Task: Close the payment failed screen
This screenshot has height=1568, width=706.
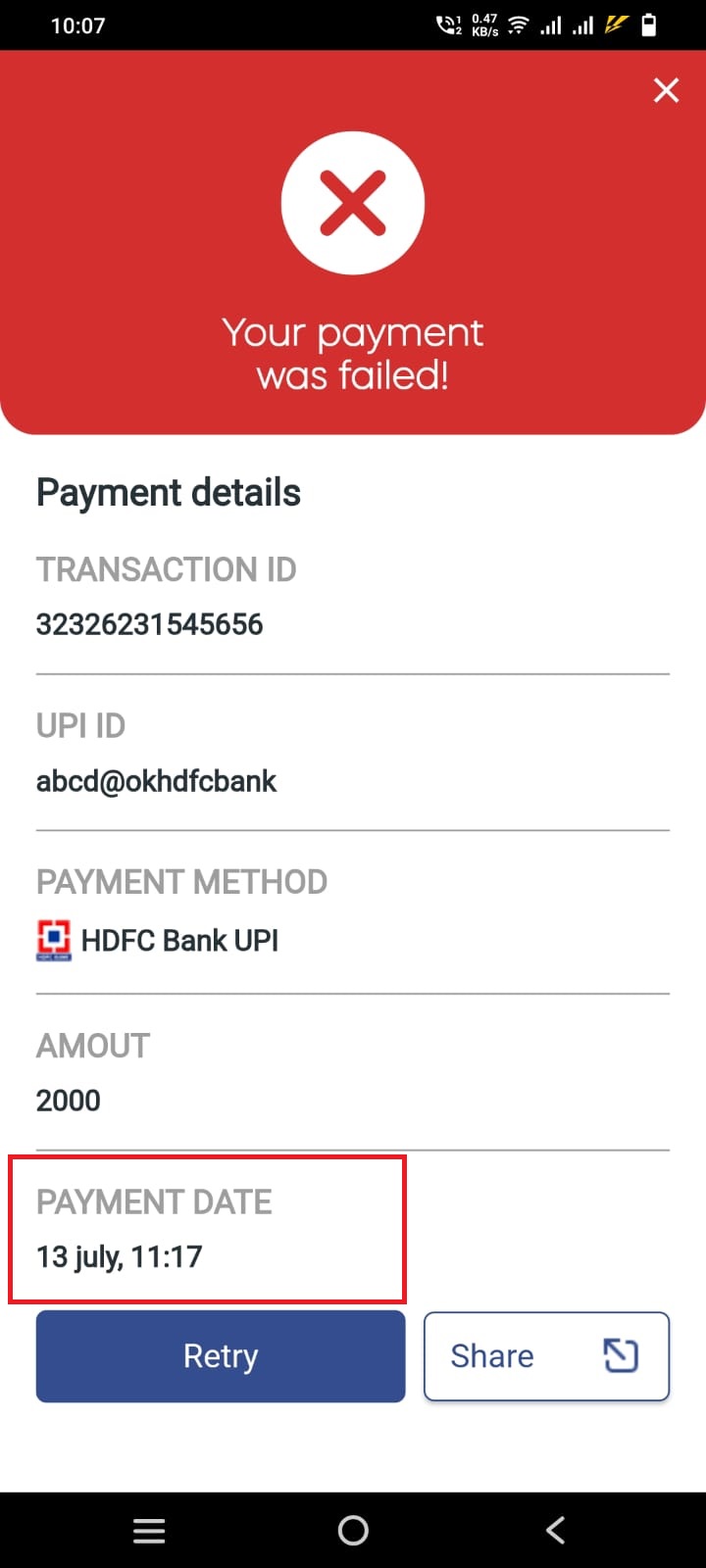Action: point(666,90)
